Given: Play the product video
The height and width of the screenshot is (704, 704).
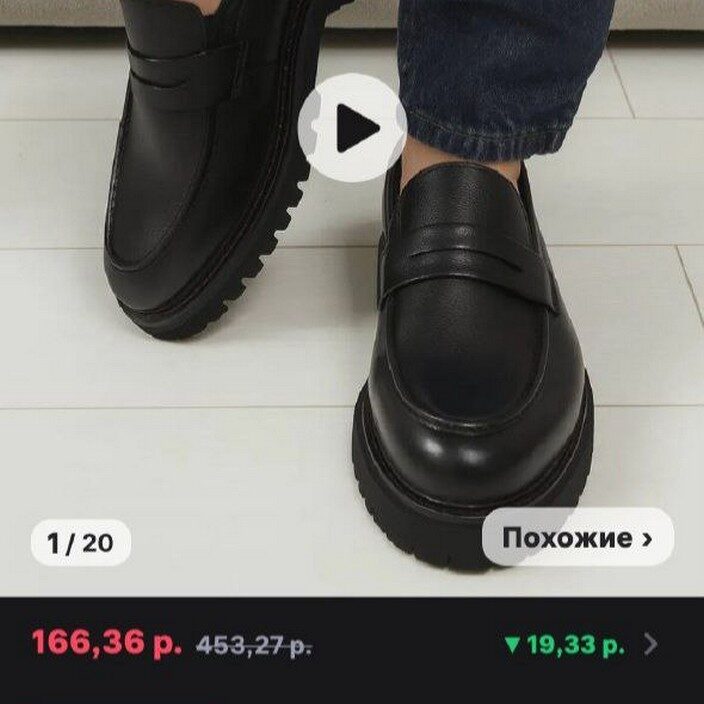Looking at the screenshot, I should (x=352, y=128).
